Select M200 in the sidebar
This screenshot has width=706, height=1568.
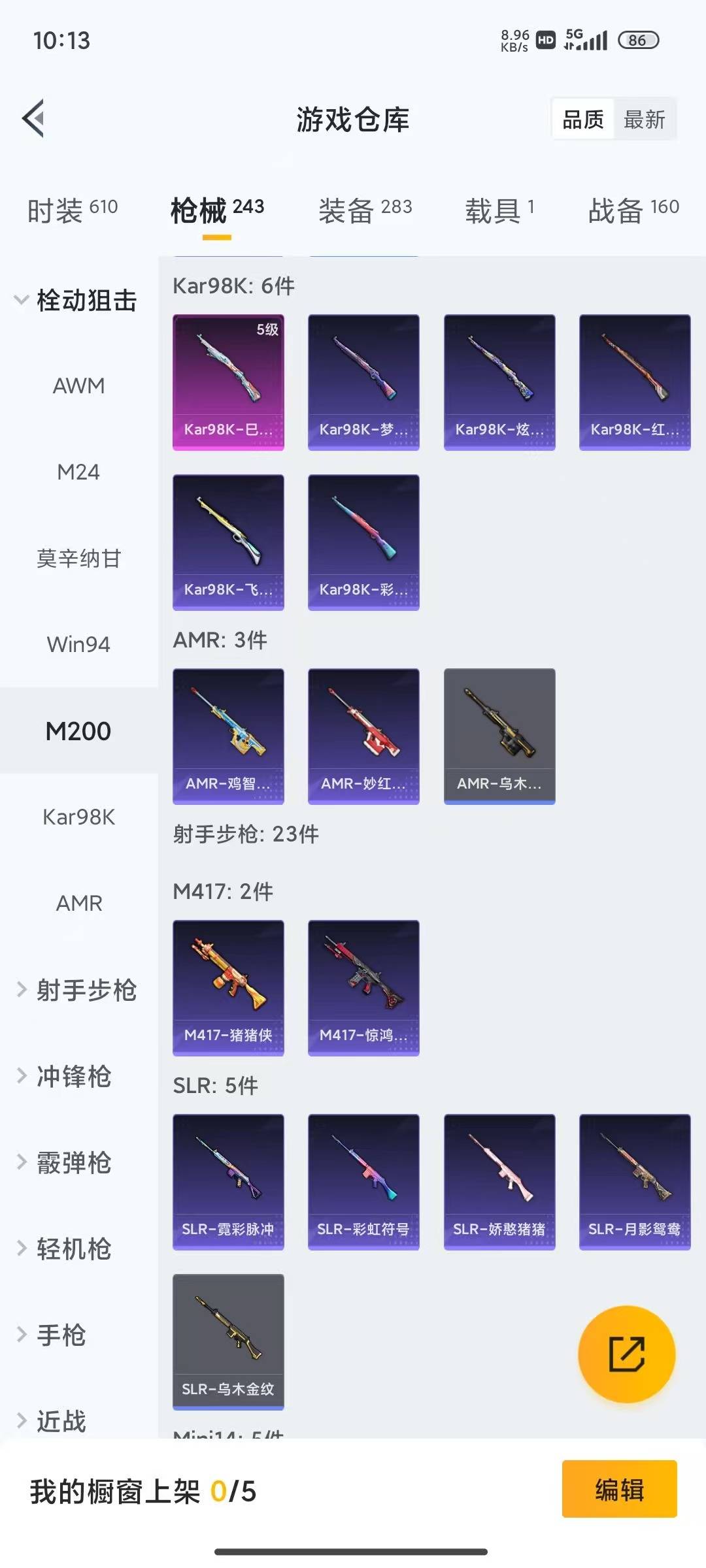click(x=78, y=730)
